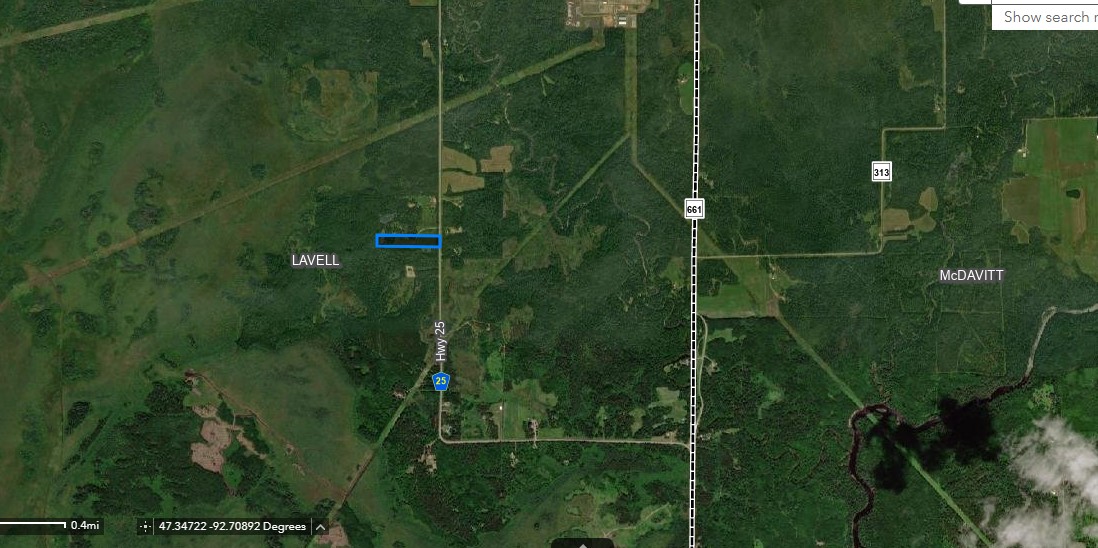Image resolution: width=1098 pixels, height=548 pixels.
Task: Expand the coordinate format chevron
Action: click(320, 526)
